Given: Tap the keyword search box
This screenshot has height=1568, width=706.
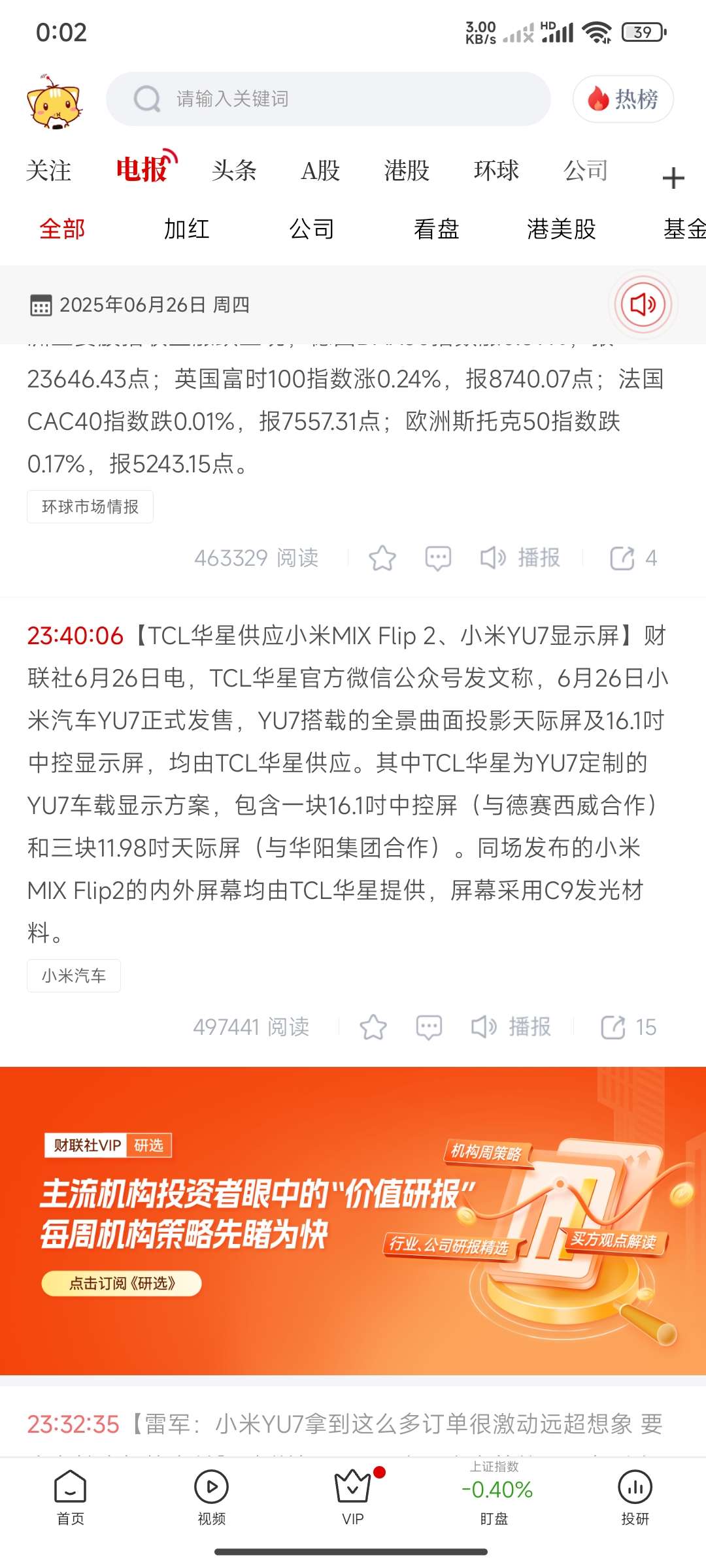Looking at the screenshot, I should click(327, 99).
